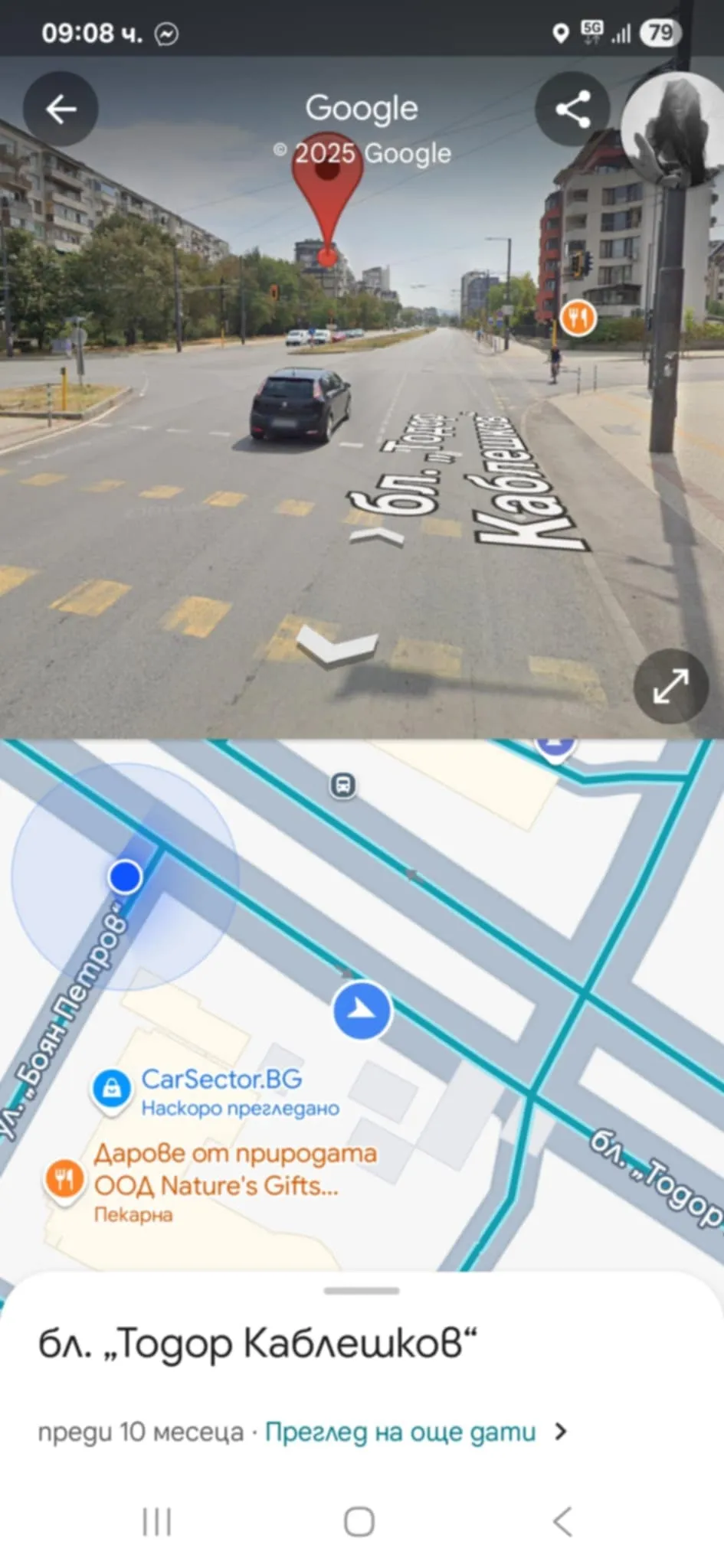Open the CarSector.BG place on the map
This screenshot has width=724, height=1568.
(221, 1080)
